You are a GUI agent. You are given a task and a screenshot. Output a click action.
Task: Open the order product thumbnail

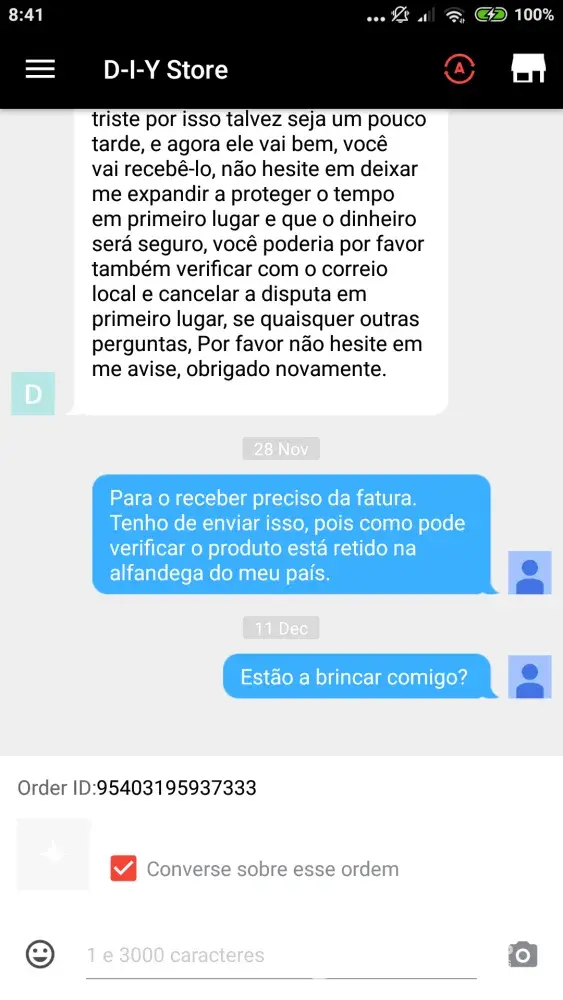[x=53, y=853]
